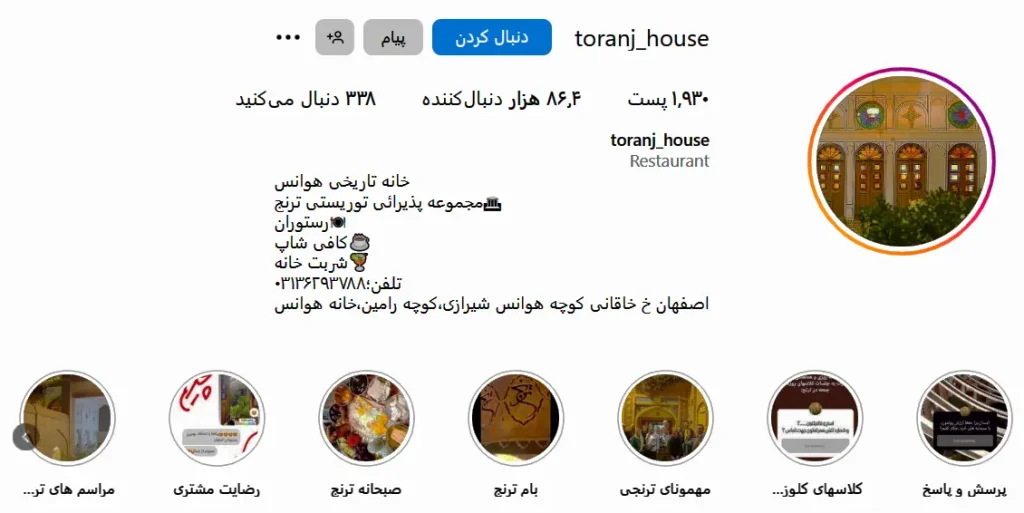View the ۳۳۸ following list
Screen dimensions: 1024x513
305,99
